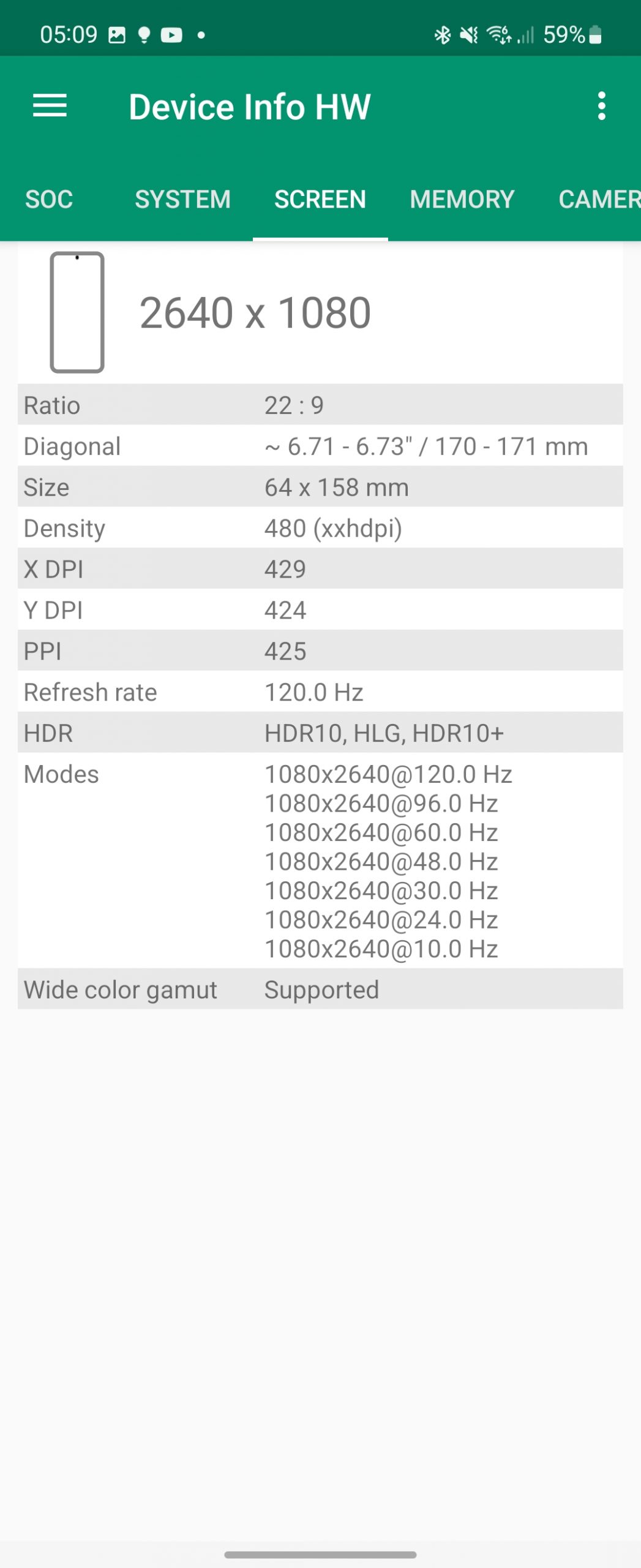Image resolution: width=641 pixels, height=1568 pixels.
Task: Switch to the SYSTEM tab
Action: pos(182,199)
